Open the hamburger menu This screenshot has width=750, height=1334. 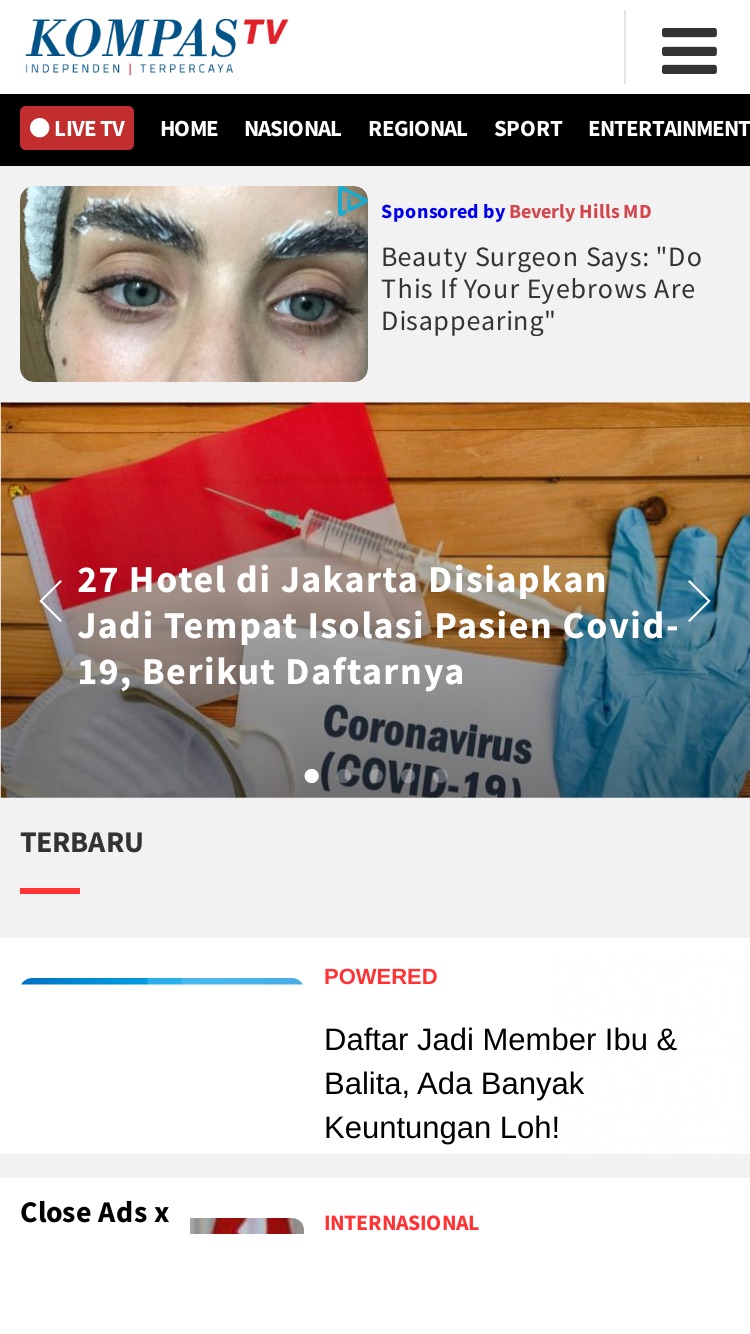(689, 50)
